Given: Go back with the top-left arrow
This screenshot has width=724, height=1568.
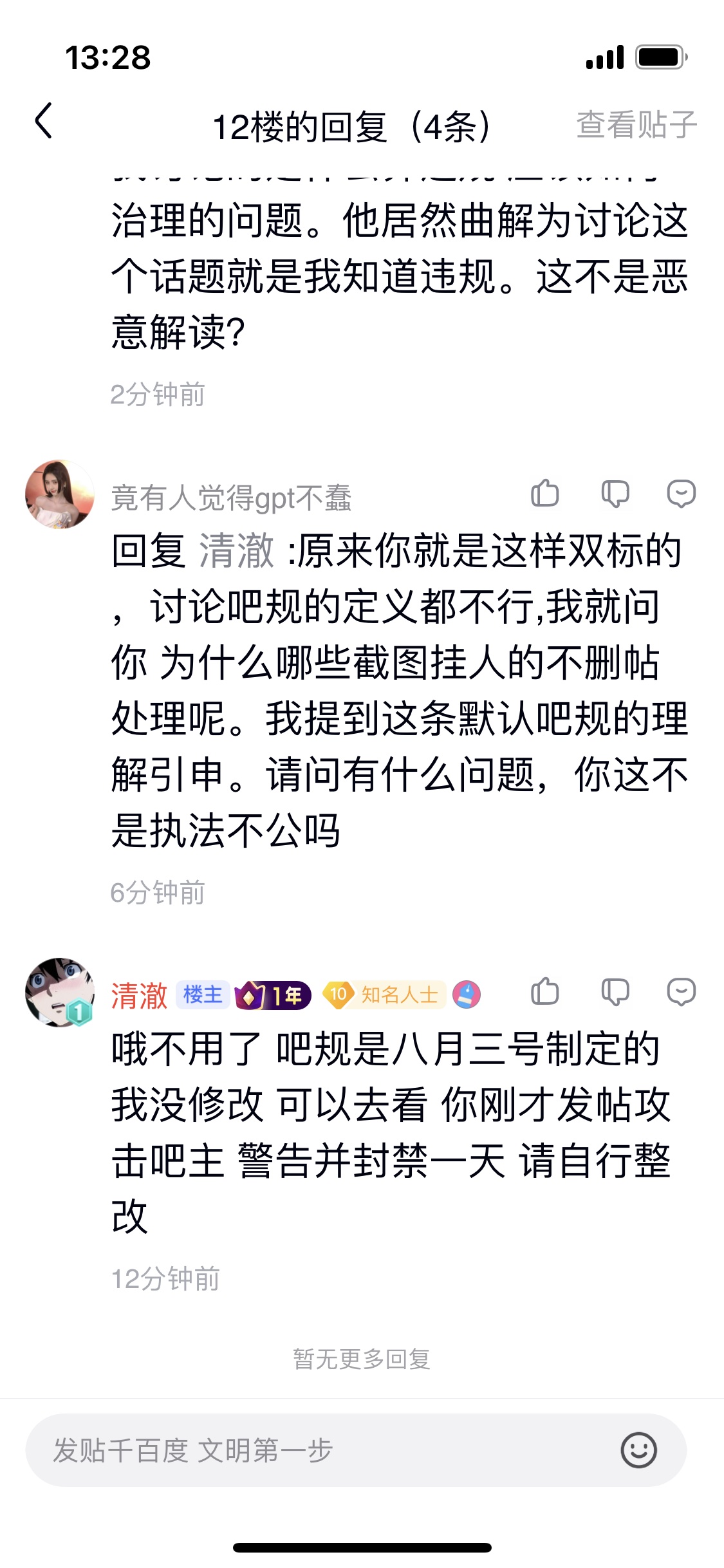Looking at the screenshot, I should (x=43, y=121).
